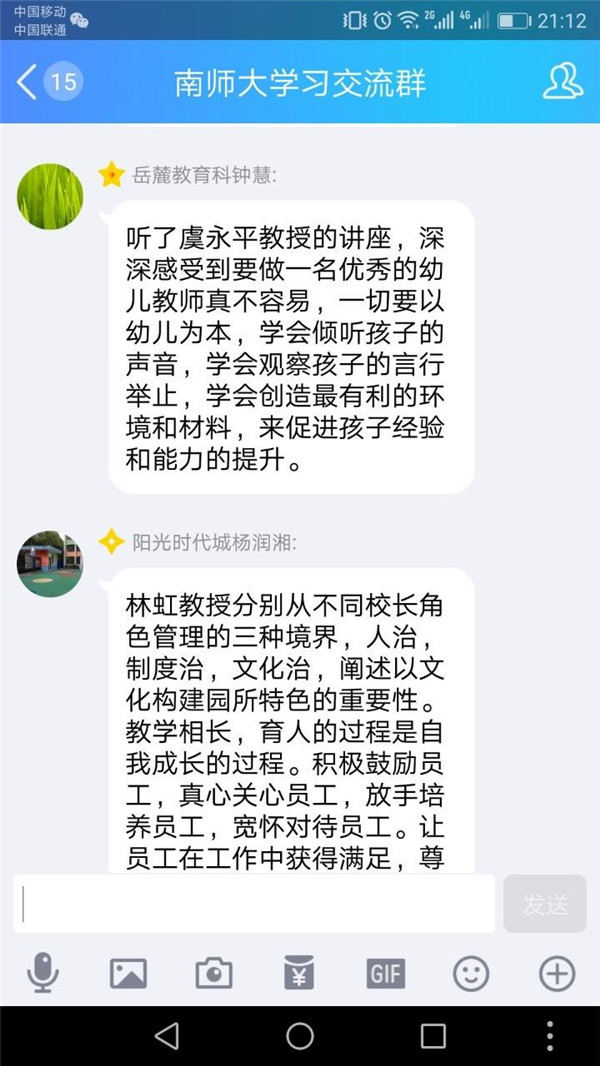Open recent apps from navigation bar
The height and width of the screenshot is (1066, 600).
point(433,1036)
